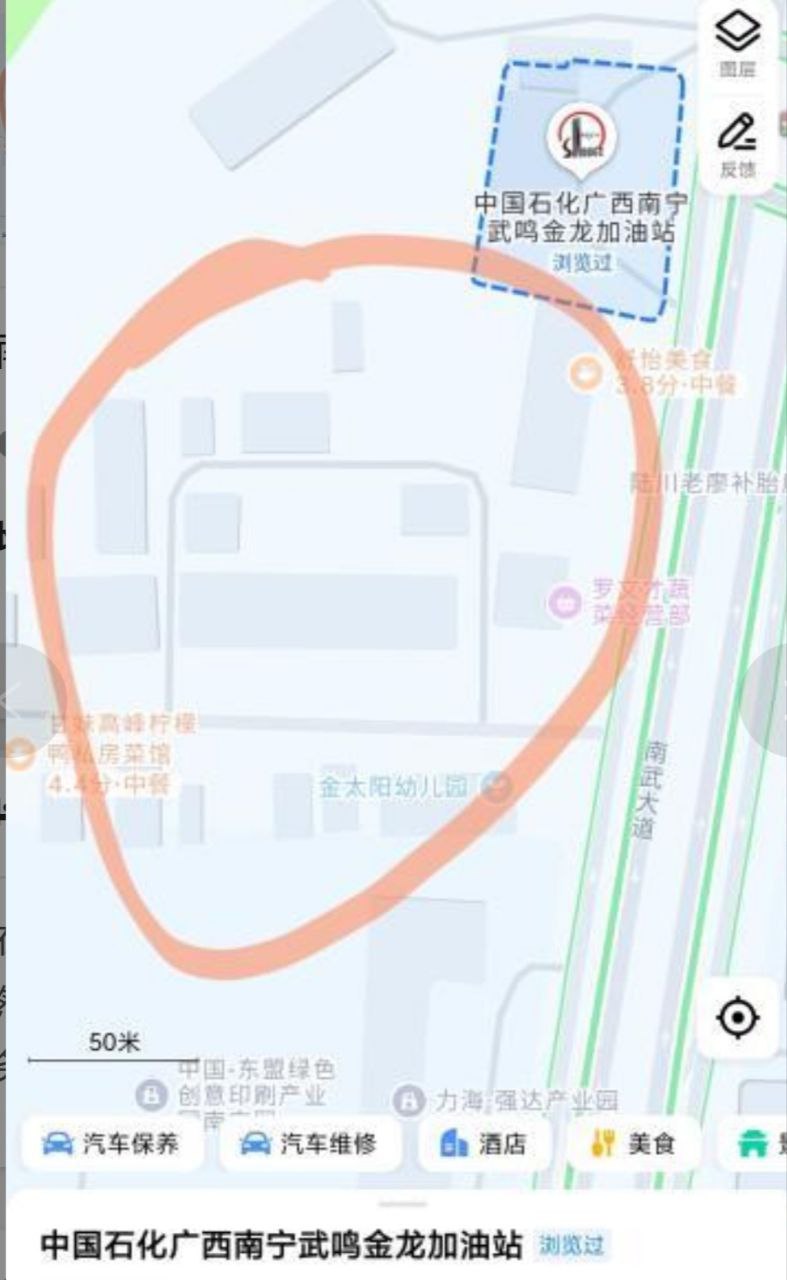Viewport: 787px width, 1280px height.
Task: Select the 美食 food category
Action: tap(632, 1143)
